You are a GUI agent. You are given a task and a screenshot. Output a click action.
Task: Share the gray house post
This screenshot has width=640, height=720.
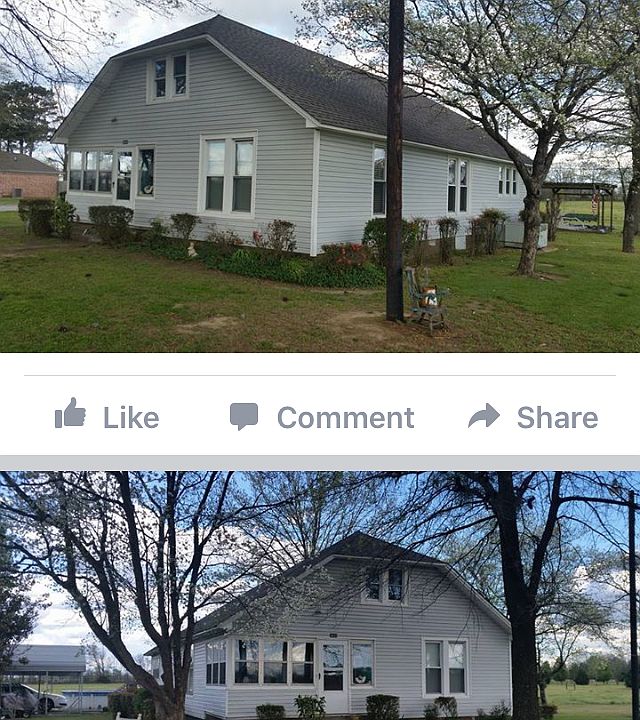coord(533,417)
